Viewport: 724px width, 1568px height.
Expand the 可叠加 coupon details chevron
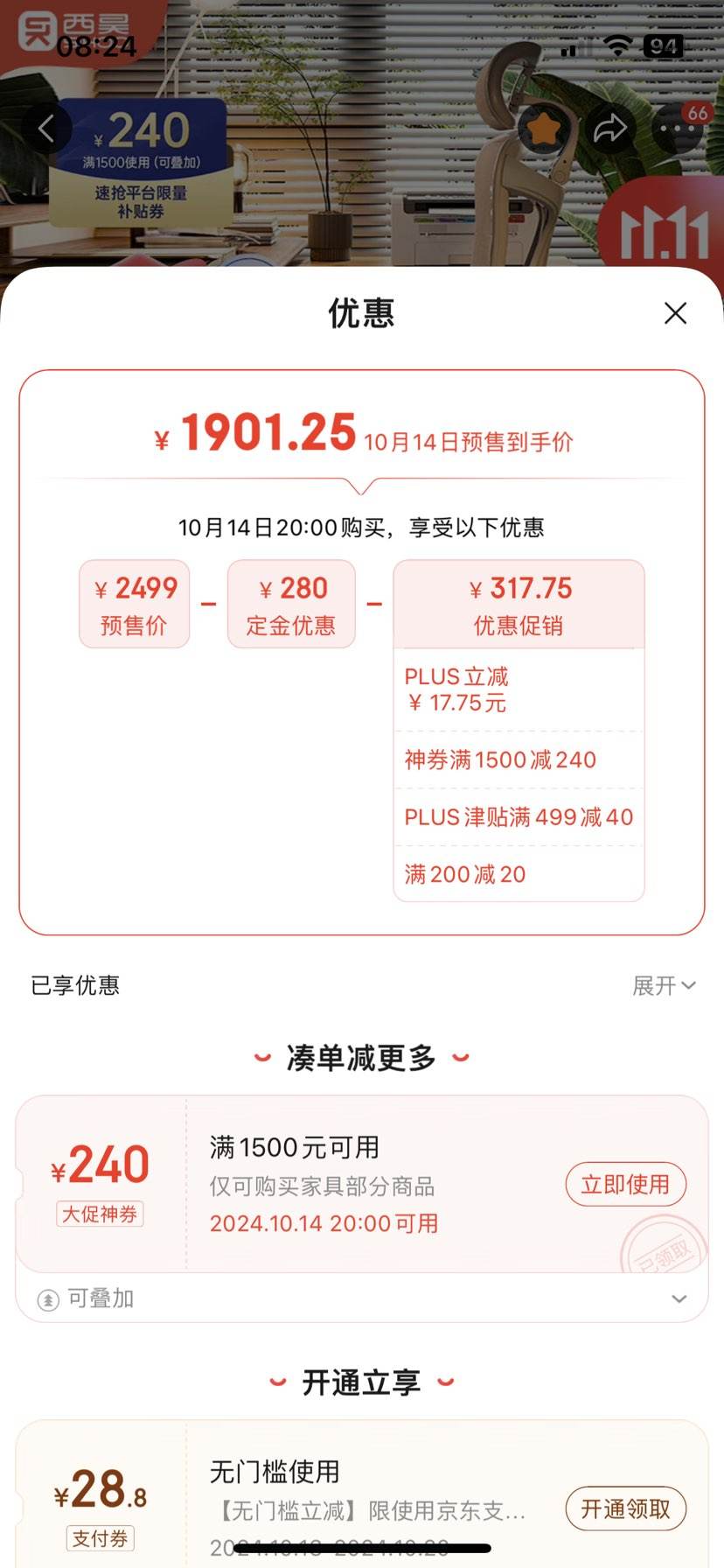pyautogui.click(x=679, y=1299)
